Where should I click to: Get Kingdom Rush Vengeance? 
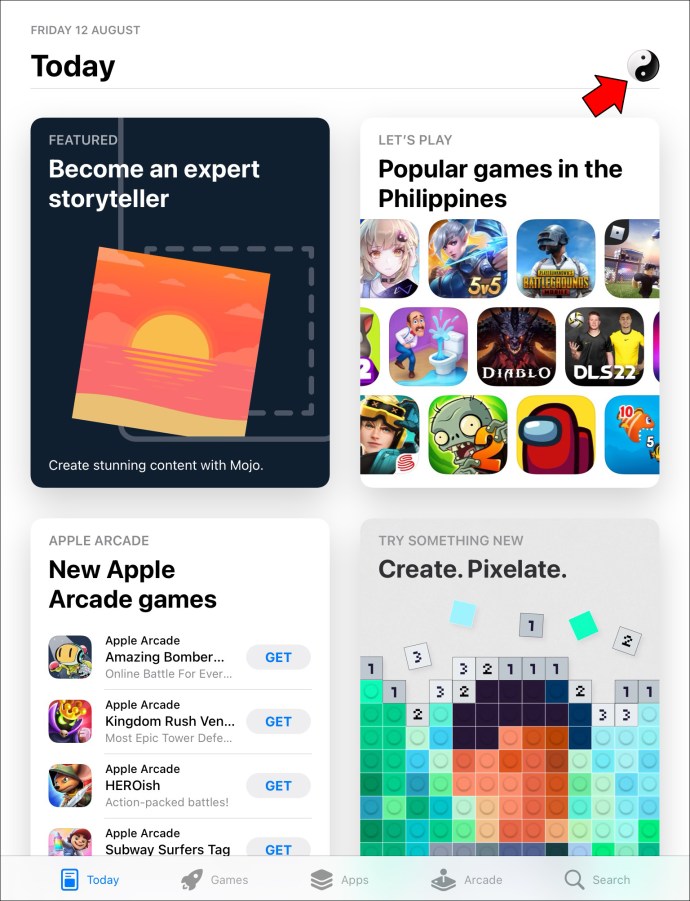[278, 721]
